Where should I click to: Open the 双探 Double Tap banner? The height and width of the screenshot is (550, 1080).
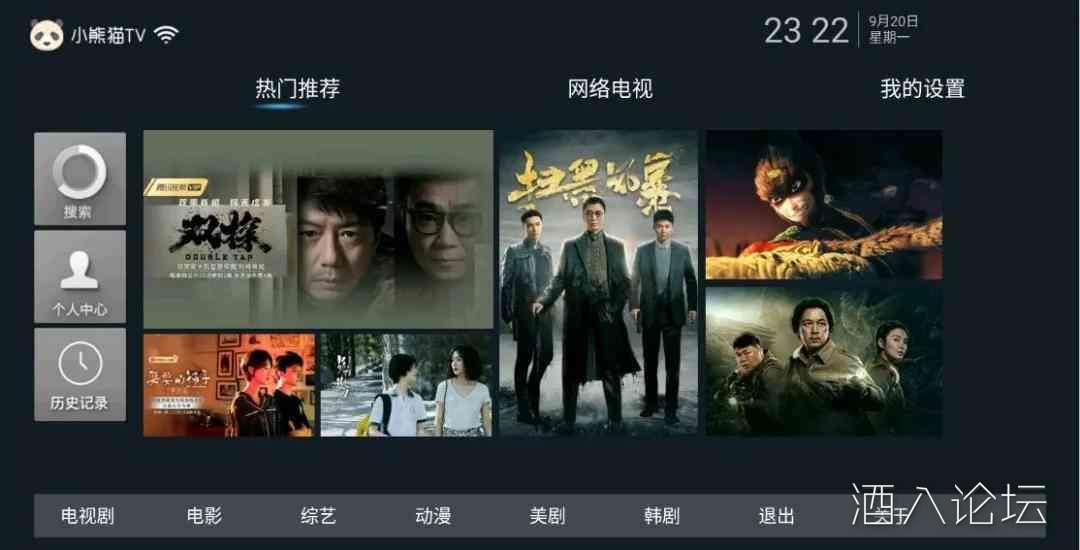coord(318,229)
